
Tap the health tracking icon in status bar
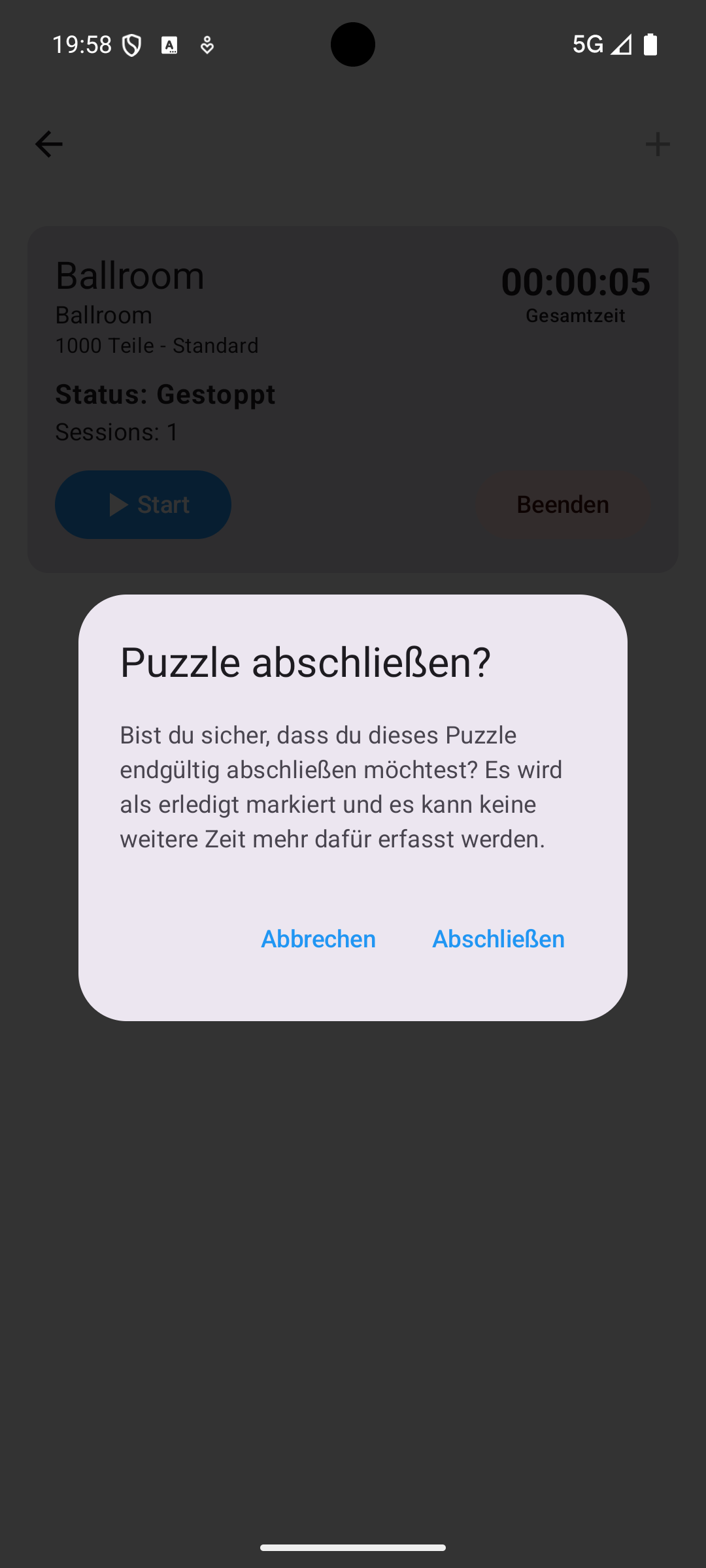coord(207,44)
